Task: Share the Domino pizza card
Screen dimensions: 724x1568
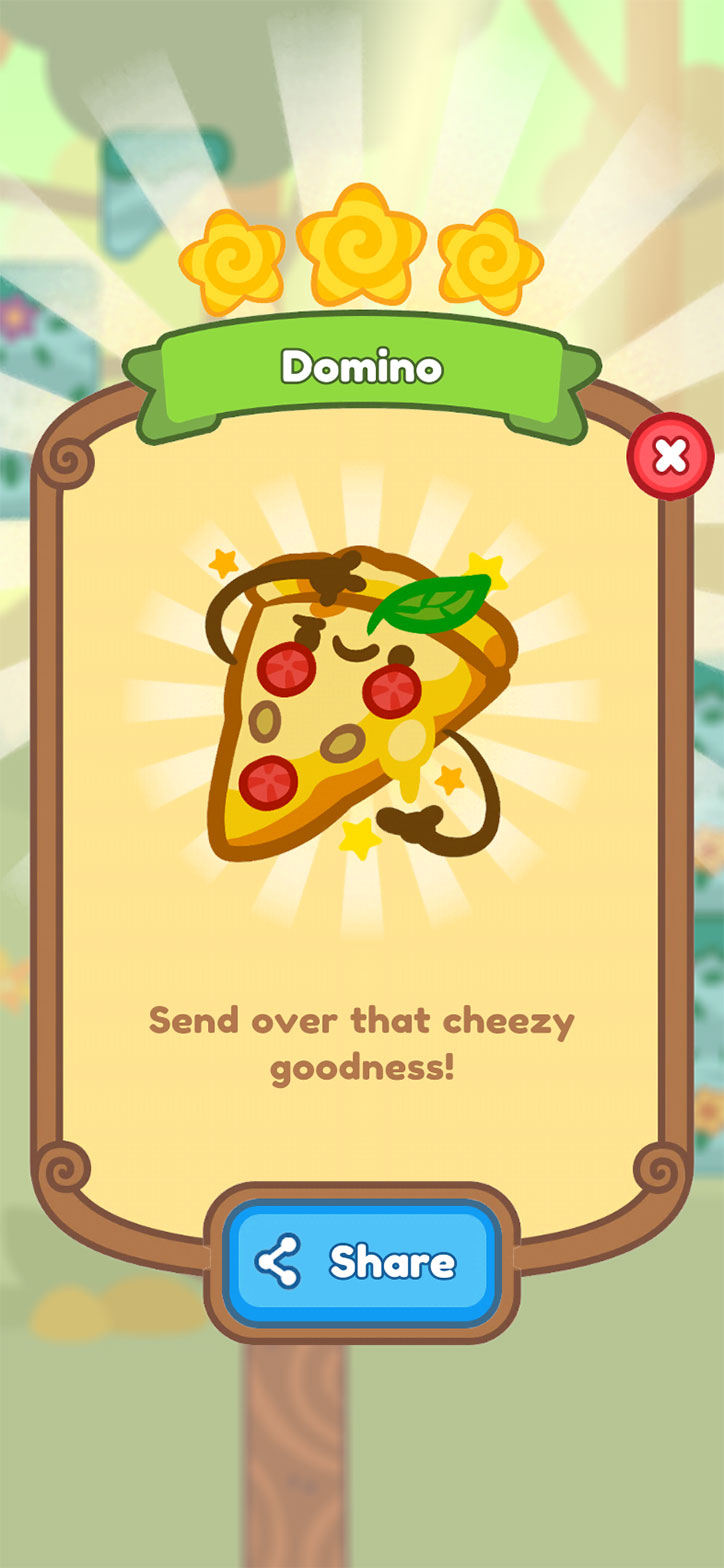Action: [361, 1263]
